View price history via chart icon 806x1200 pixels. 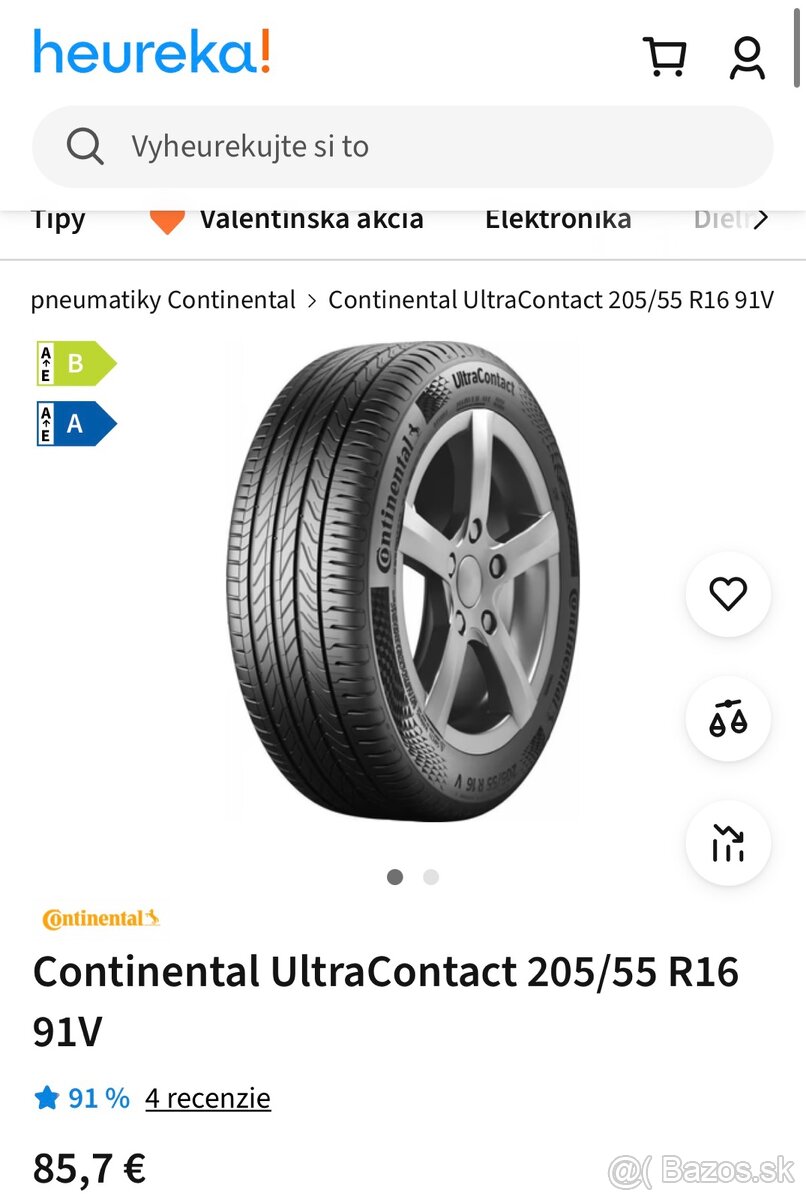[727, 844]
